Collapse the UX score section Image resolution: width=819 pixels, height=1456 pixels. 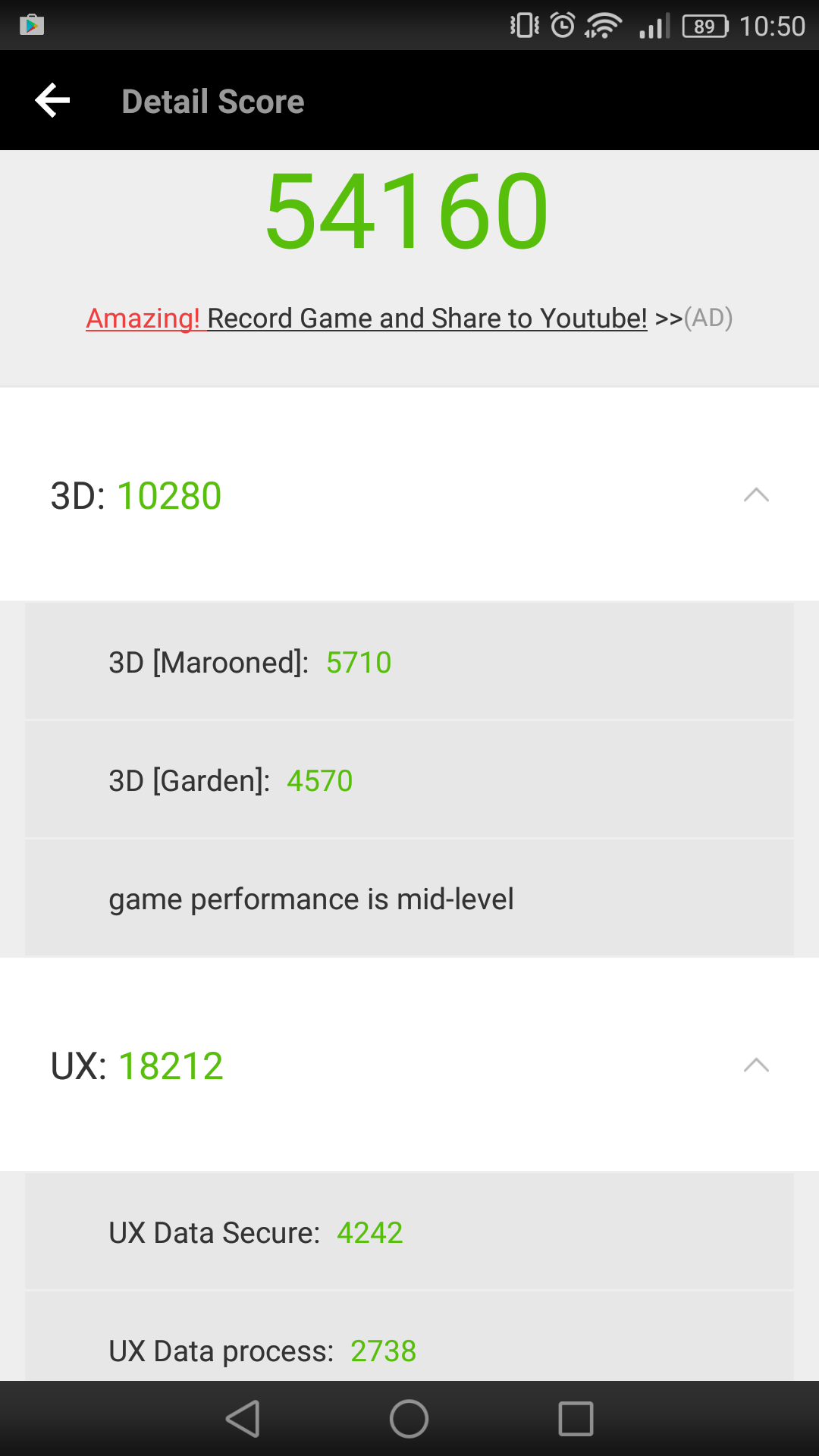coord(756,1065)
